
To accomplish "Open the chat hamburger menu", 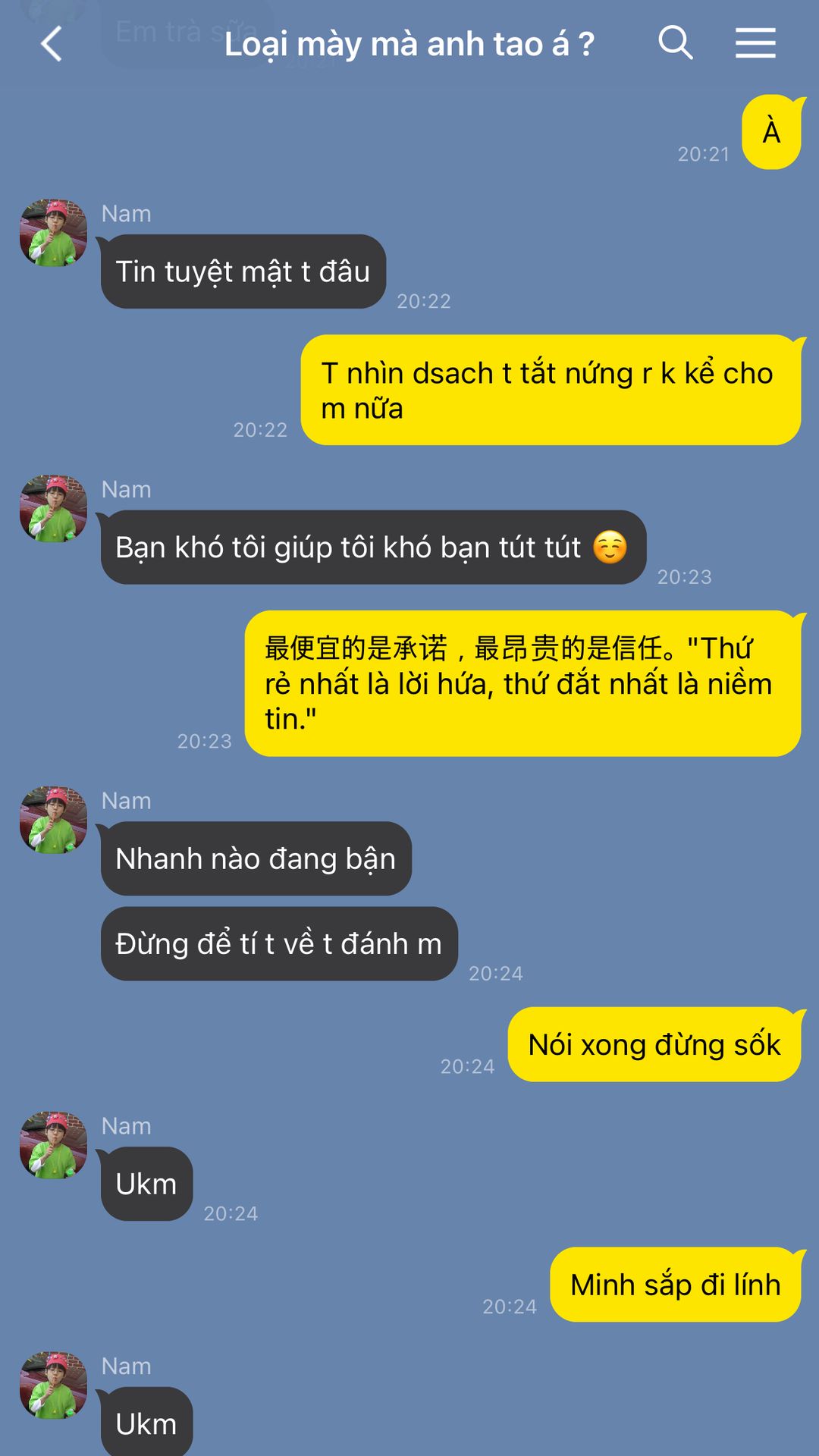I will [x=755, y=43].
